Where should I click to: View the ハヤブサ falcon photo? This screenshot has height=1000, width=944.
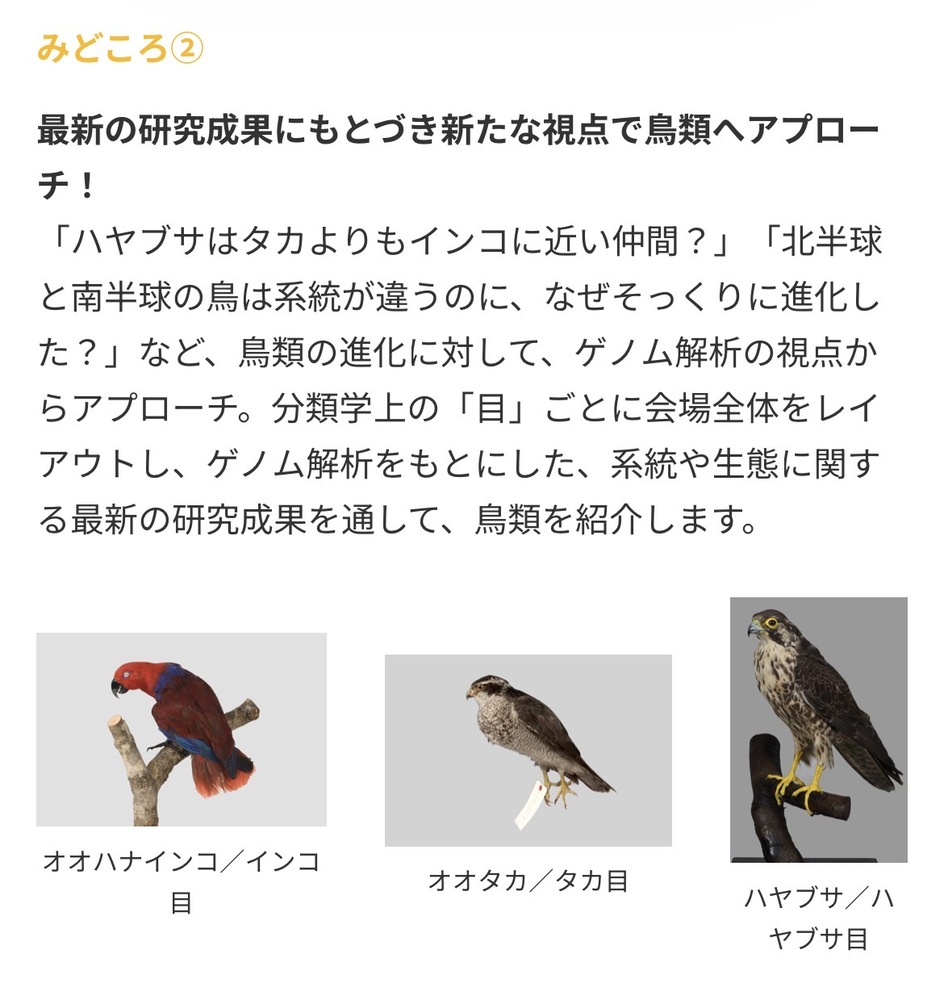818,729
